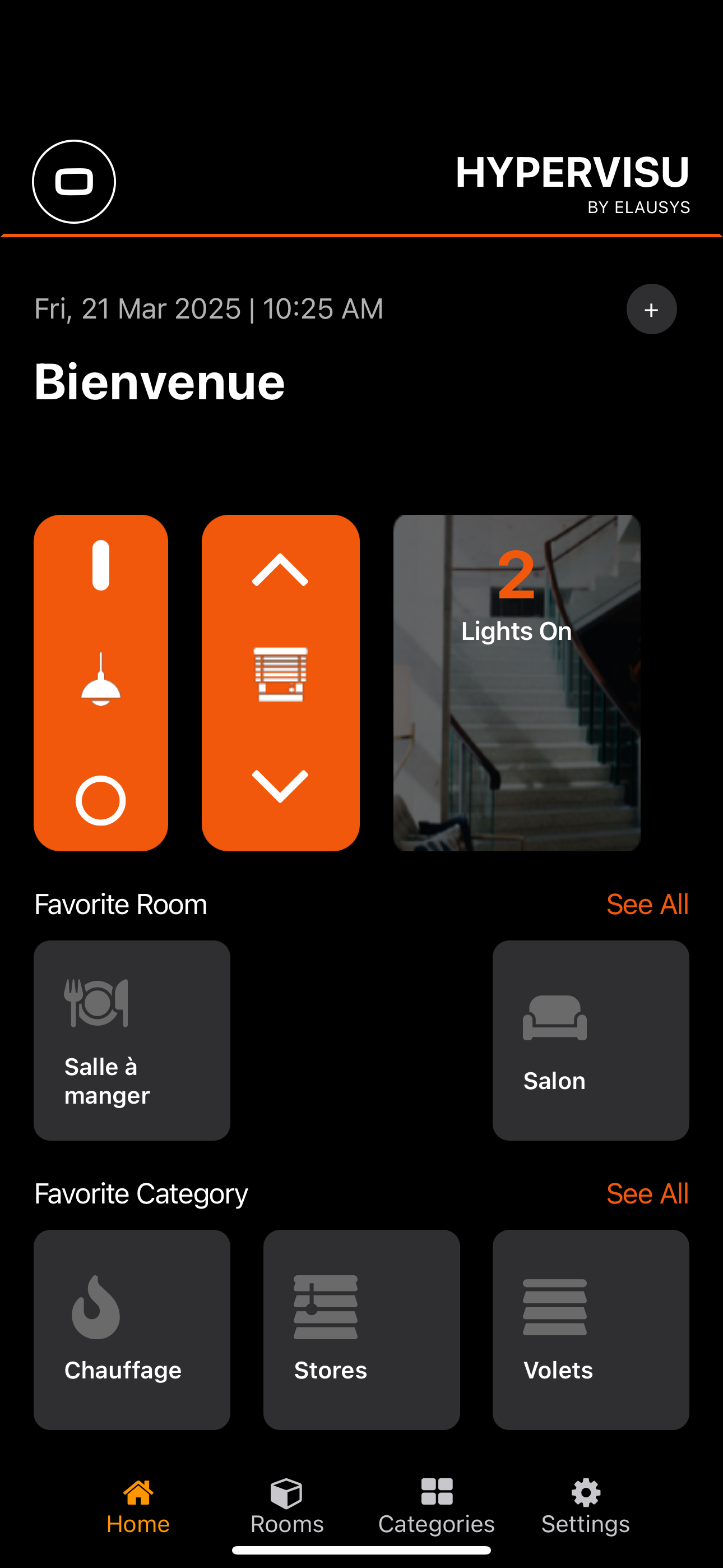
Task: Open the Salon room
Action: coord(590,1040)
